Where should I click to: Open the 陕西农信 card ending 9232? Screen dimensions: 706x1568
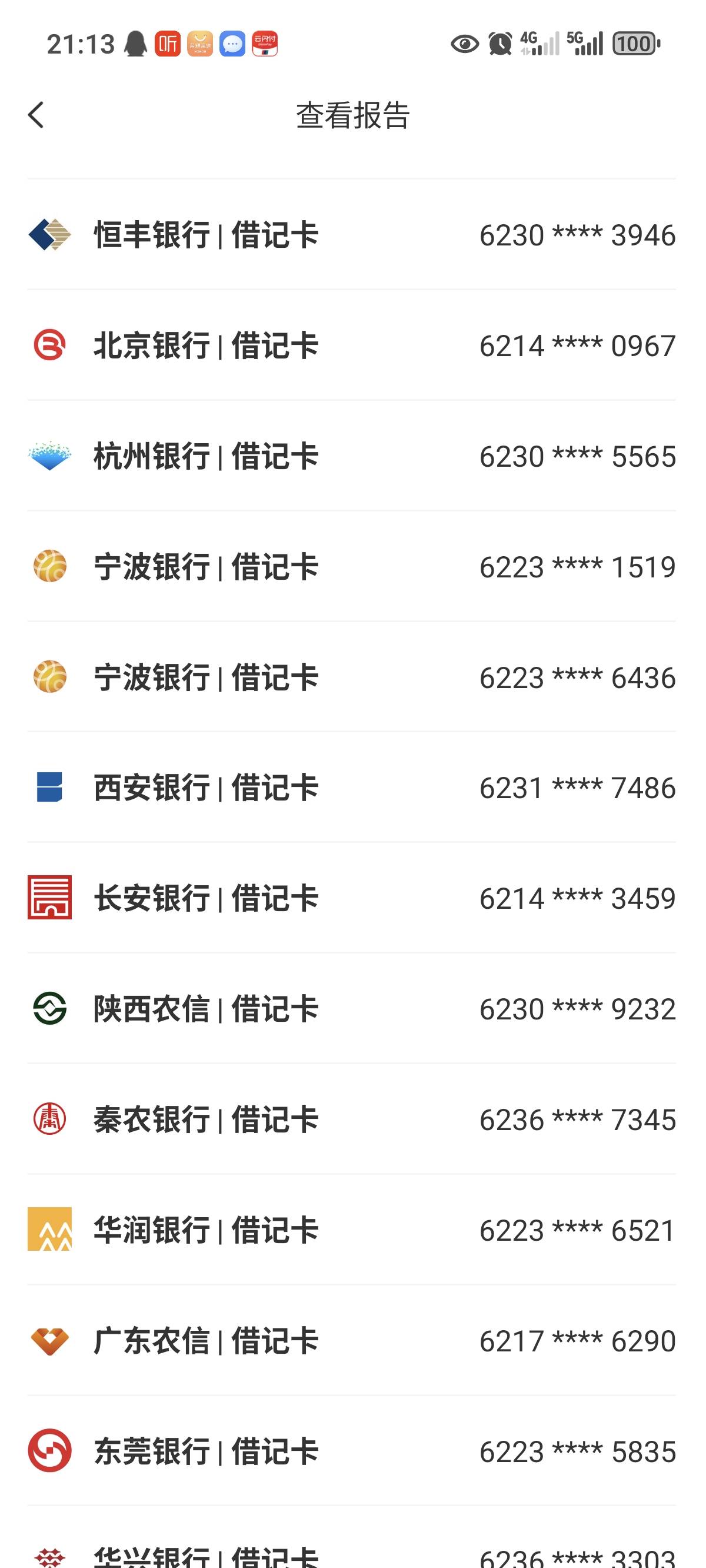tap(352, 1009)
